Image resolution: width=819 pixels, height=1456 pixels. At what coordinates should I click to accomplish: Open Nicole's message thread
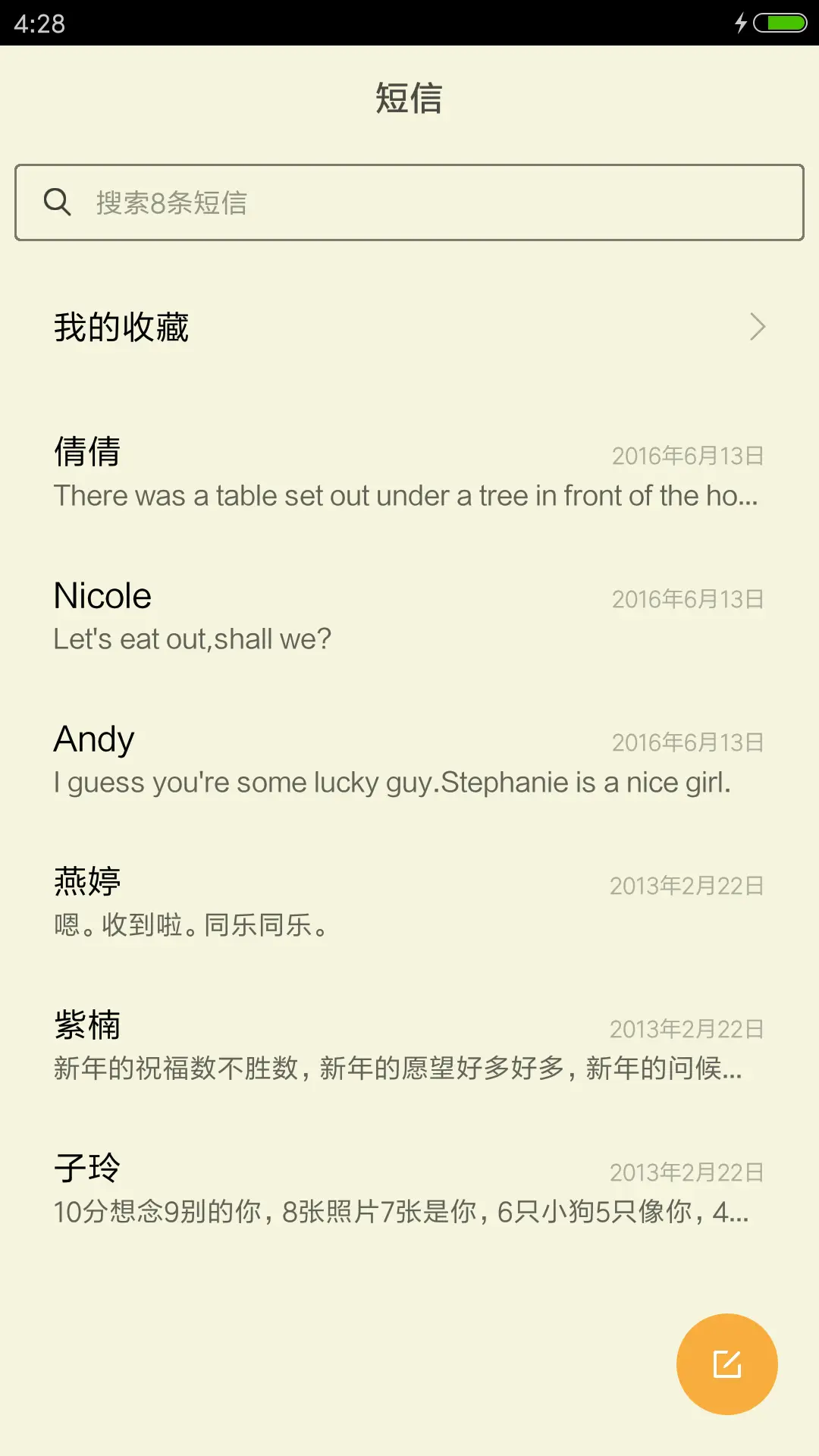pos(409,614)
